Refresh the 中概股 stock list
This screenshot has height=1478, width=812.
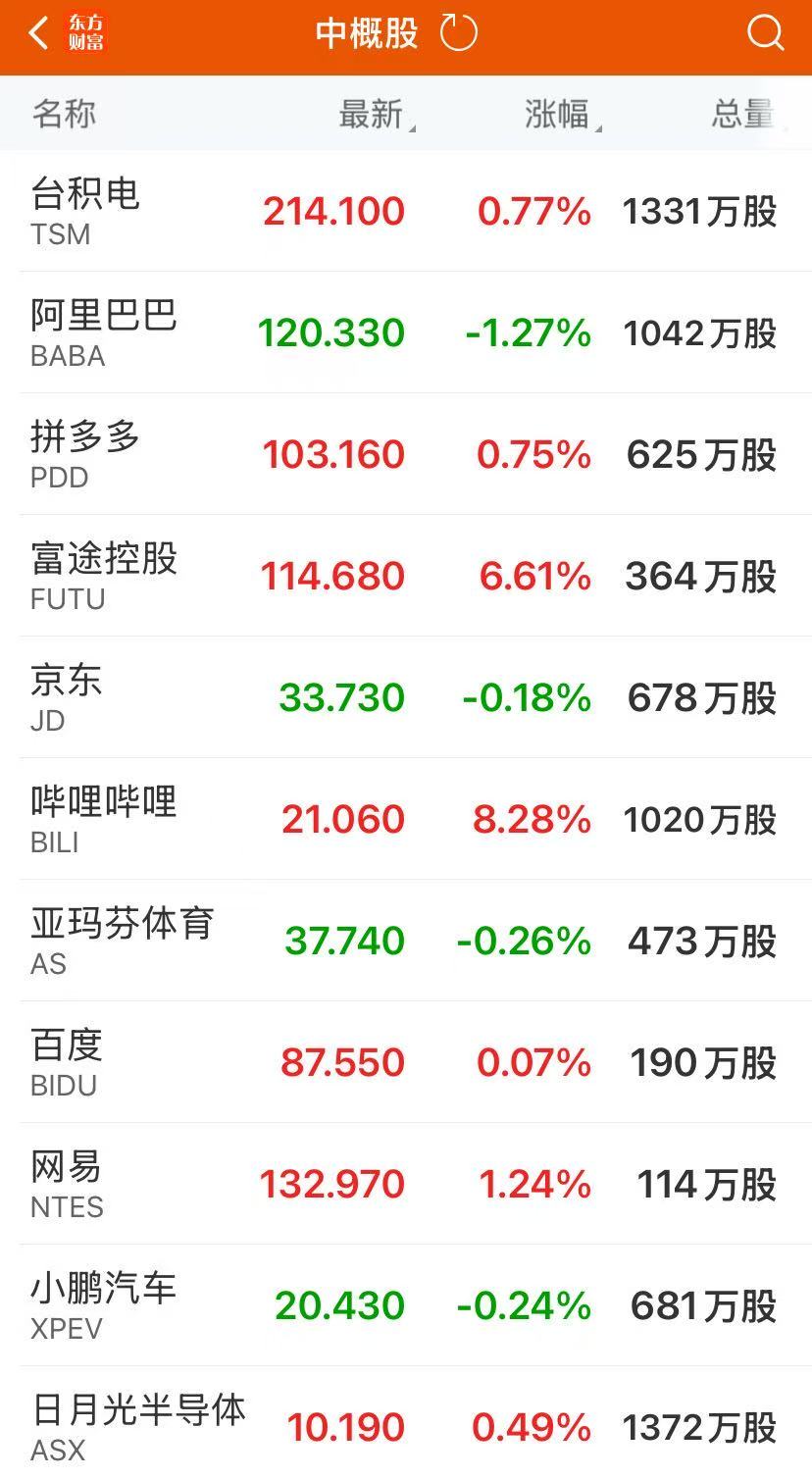pos(458,33)
